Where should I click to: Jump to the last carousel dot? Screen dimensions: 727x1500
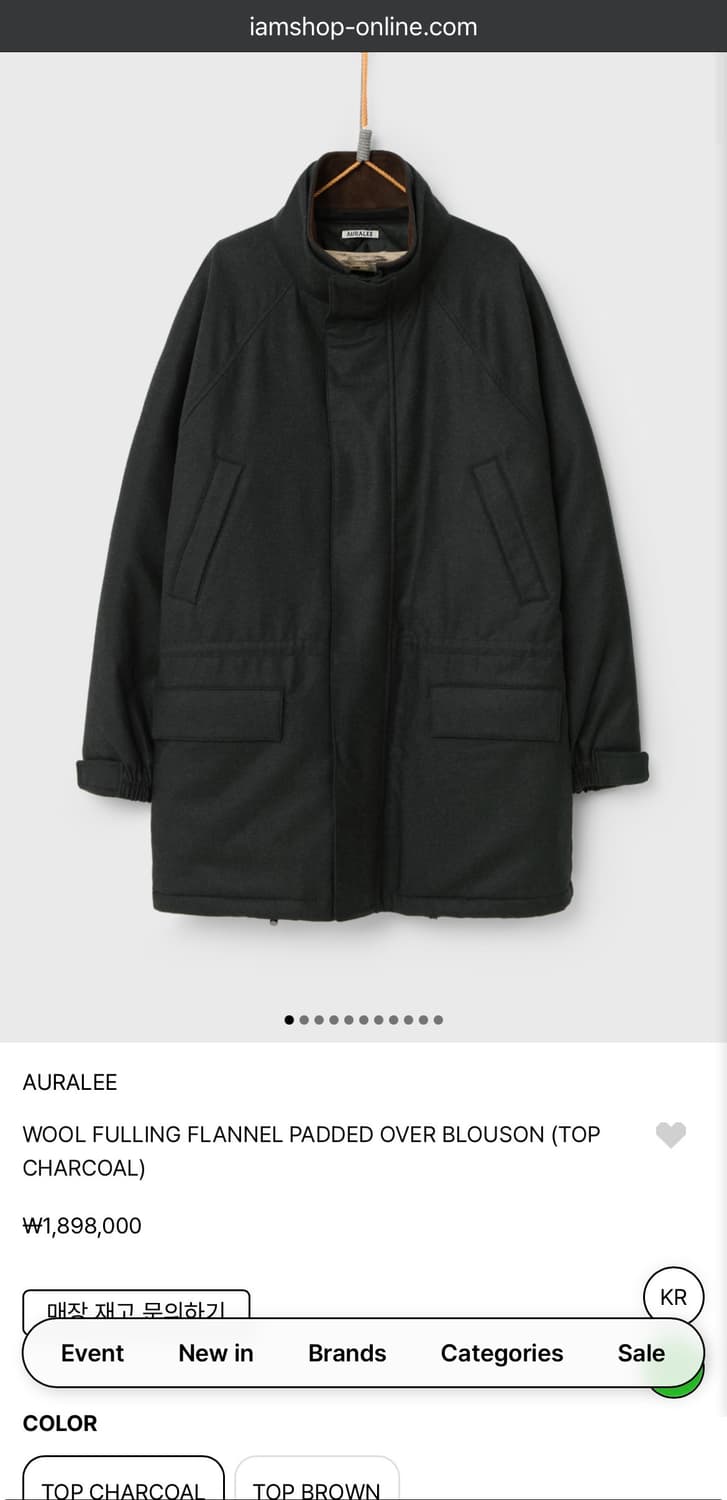(x=438, y=1020)
